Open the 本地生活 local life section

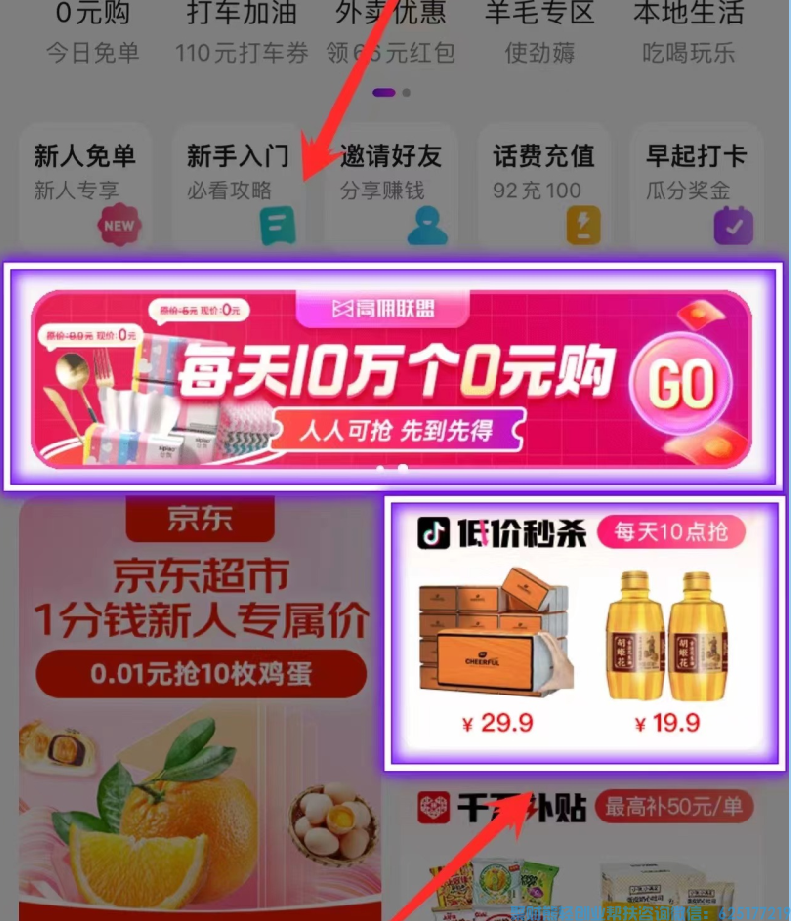tap(688, 30)
